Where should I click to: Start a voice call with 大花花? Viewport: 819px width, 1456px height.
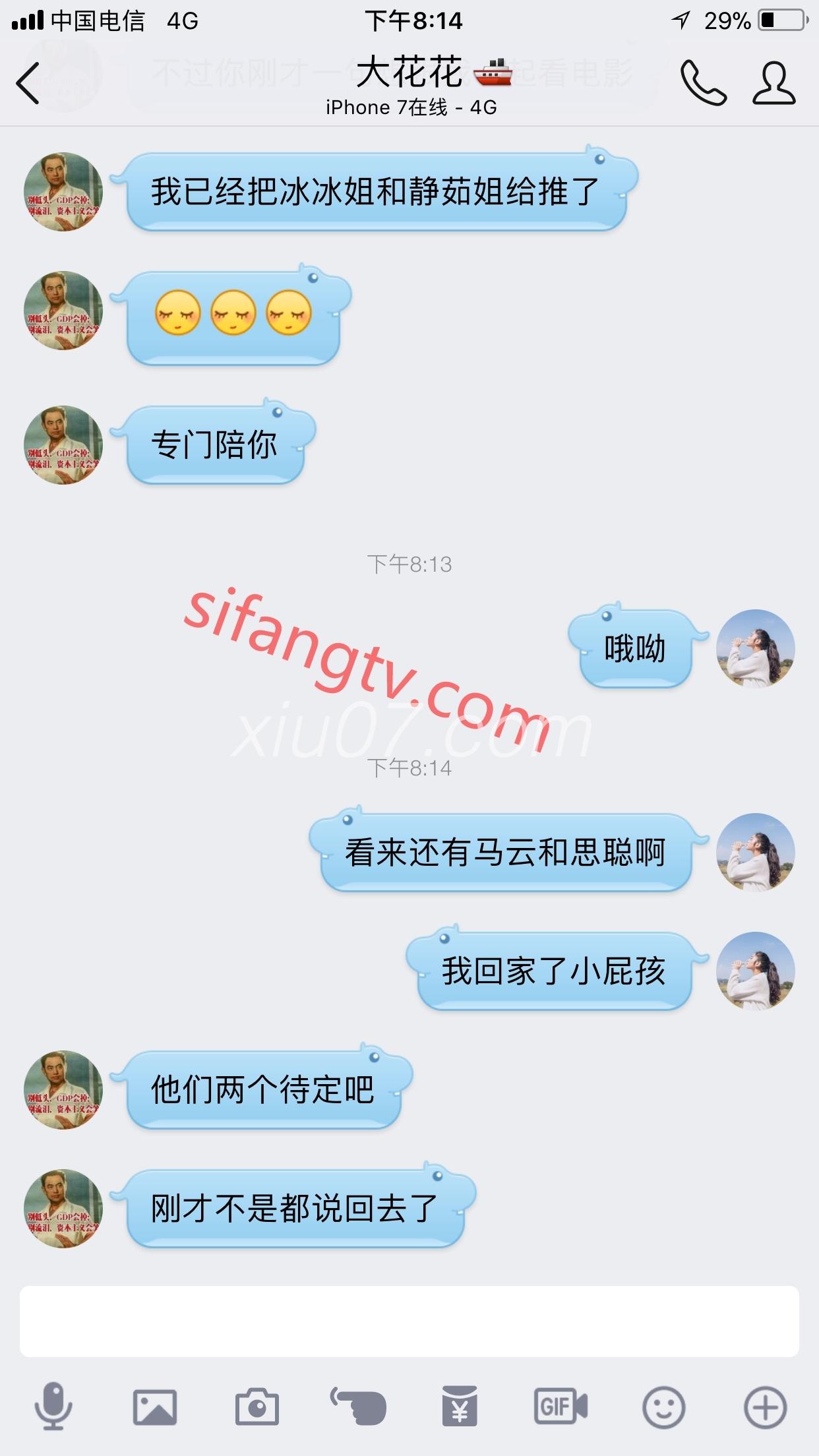click(x=702, y=83)
